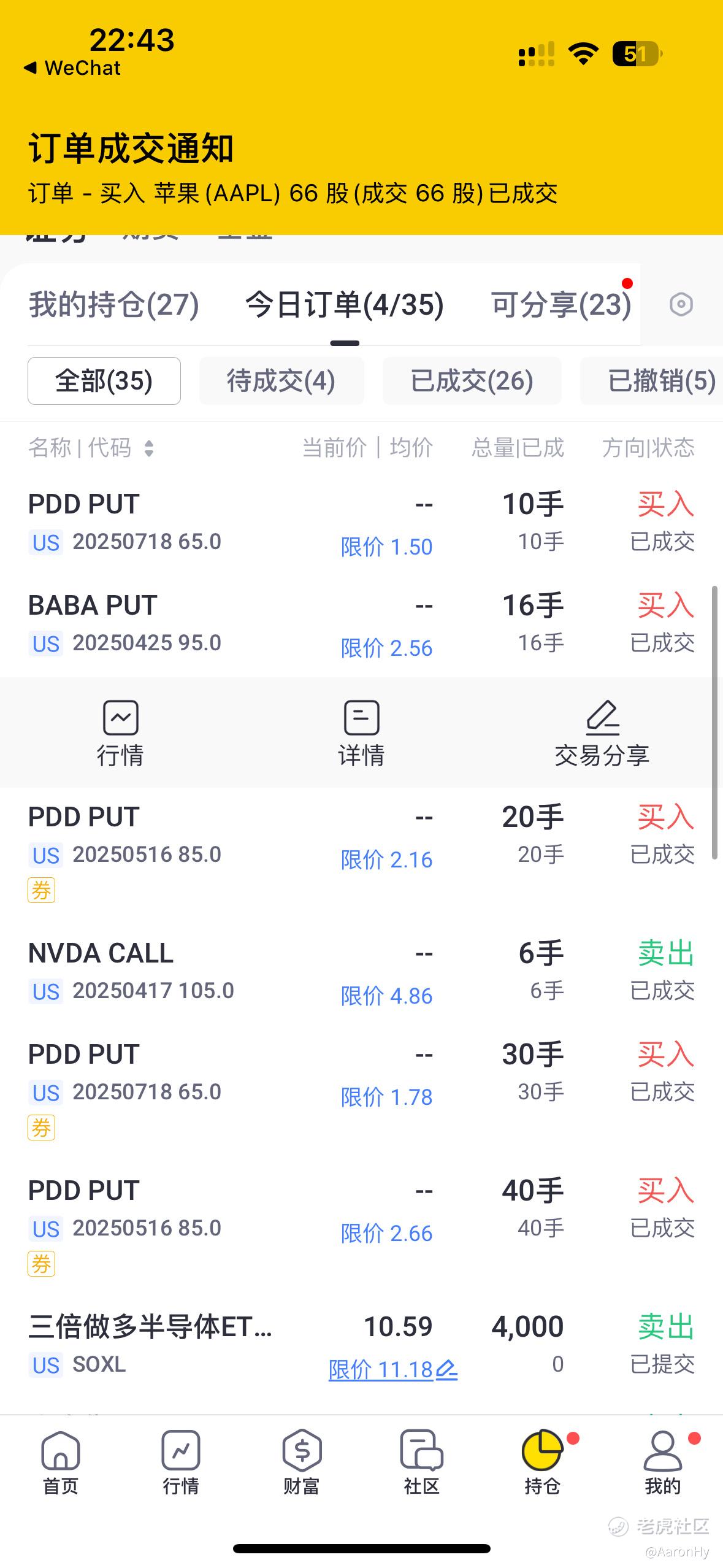Open the 可分享(23) tab
Viewport: 723px width, 1568px height.
[x=561, y=305]
